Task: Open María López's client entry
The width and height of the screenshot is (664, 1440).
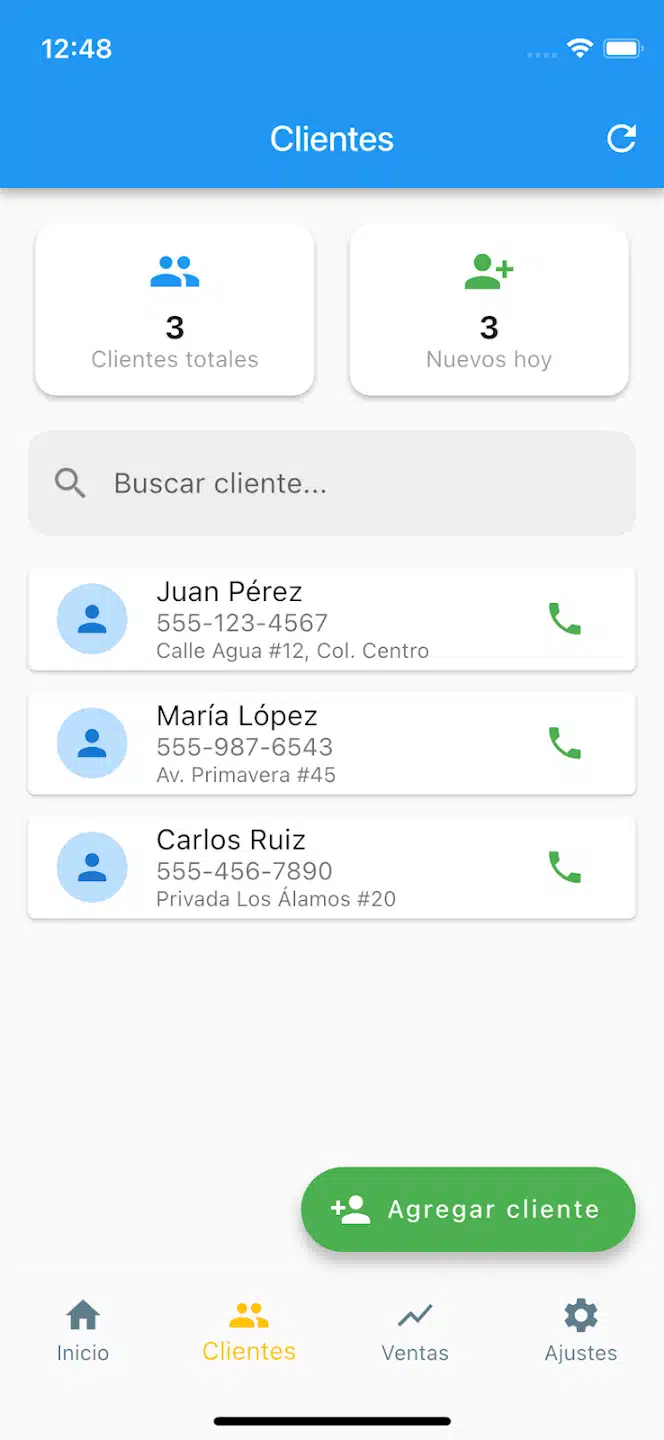Action: click(300, 744)
